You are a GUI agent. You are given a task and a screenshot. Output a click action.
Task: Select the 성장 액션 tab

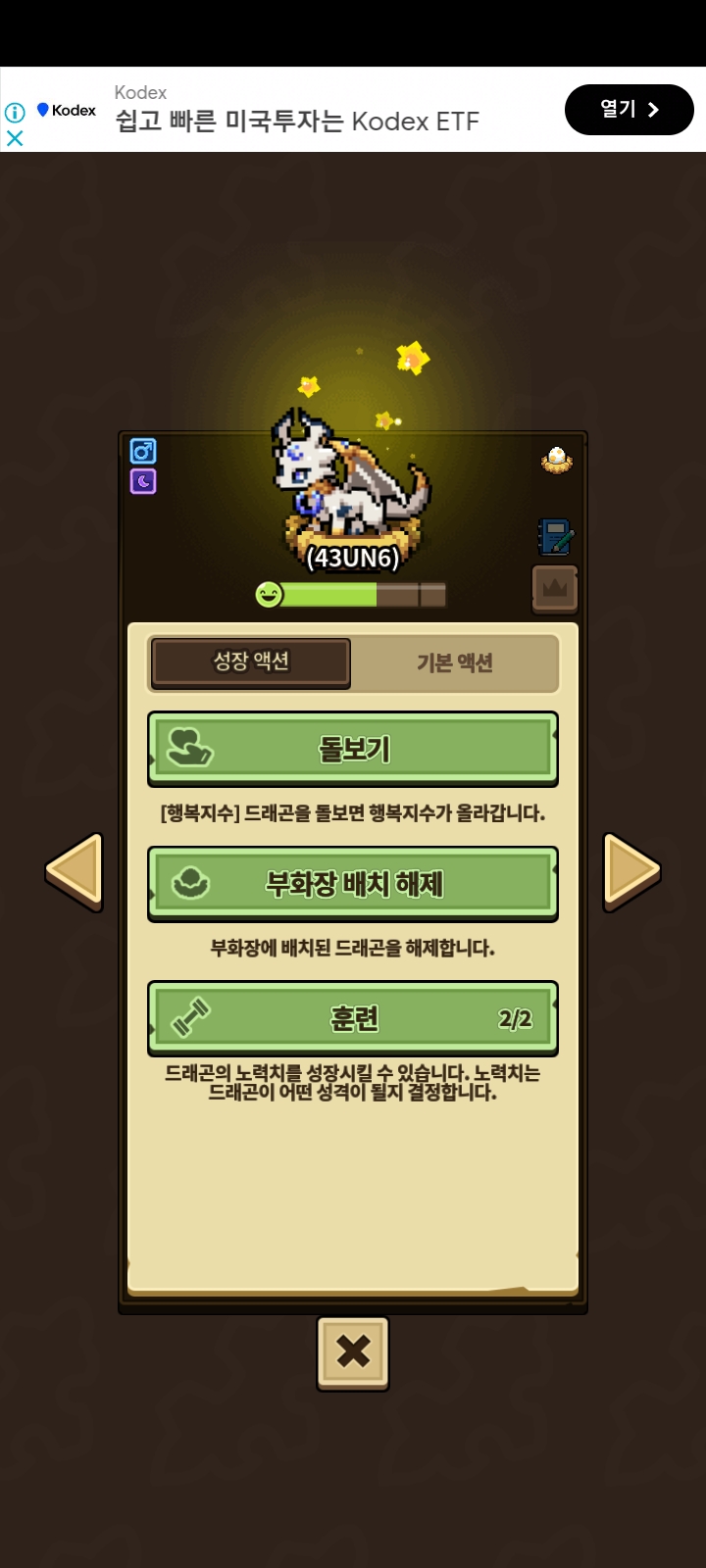tap(251, 662)
